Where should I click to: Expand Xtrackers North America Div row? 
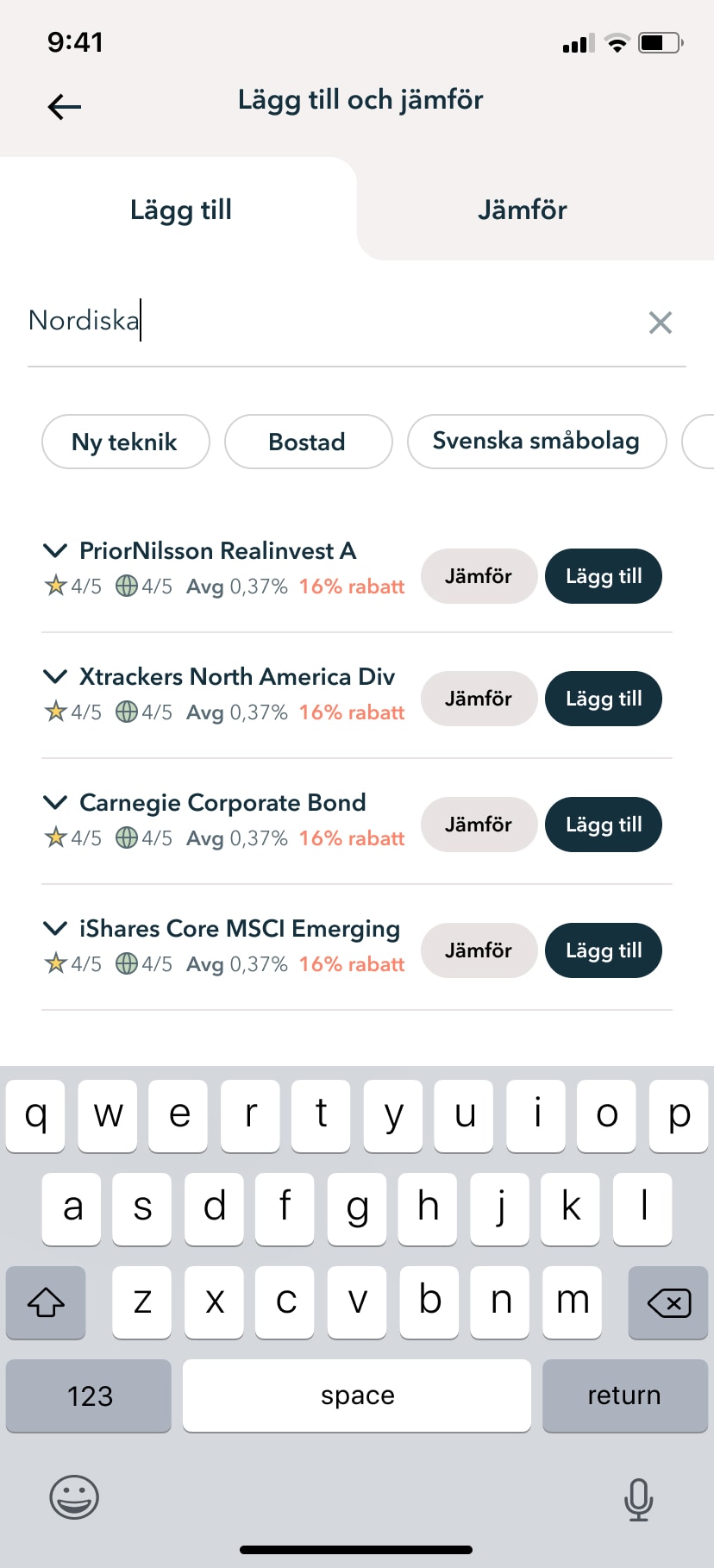tap(55, 676)
